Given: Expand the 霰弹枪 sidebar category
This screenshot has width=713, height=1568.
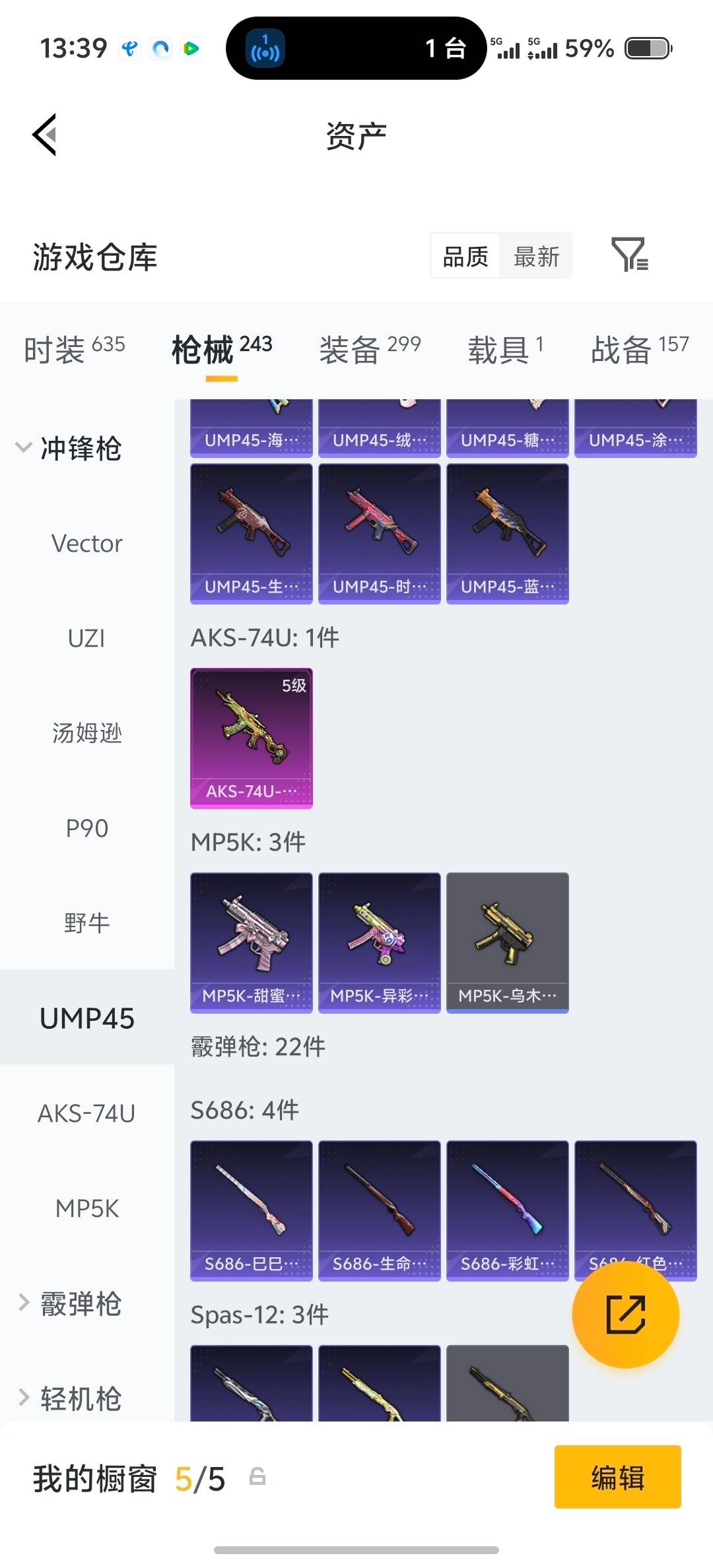Looking at the screenshot, I should click(81, 1303).
